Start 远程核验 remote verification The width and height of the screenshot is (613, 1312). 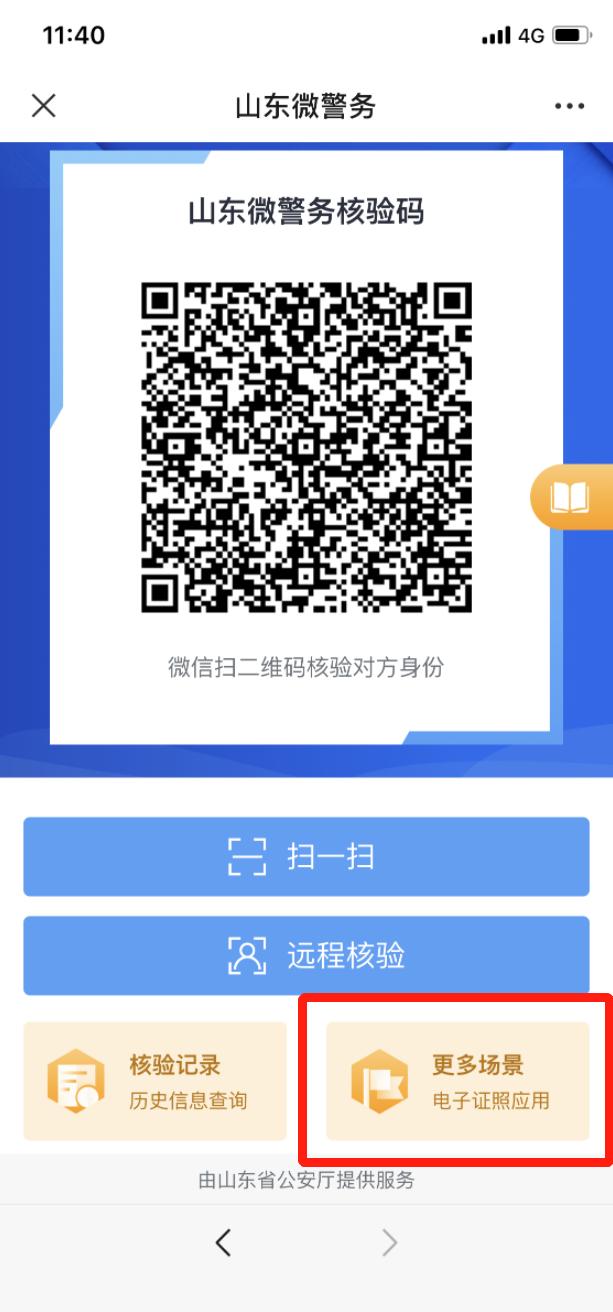[306, 956]
